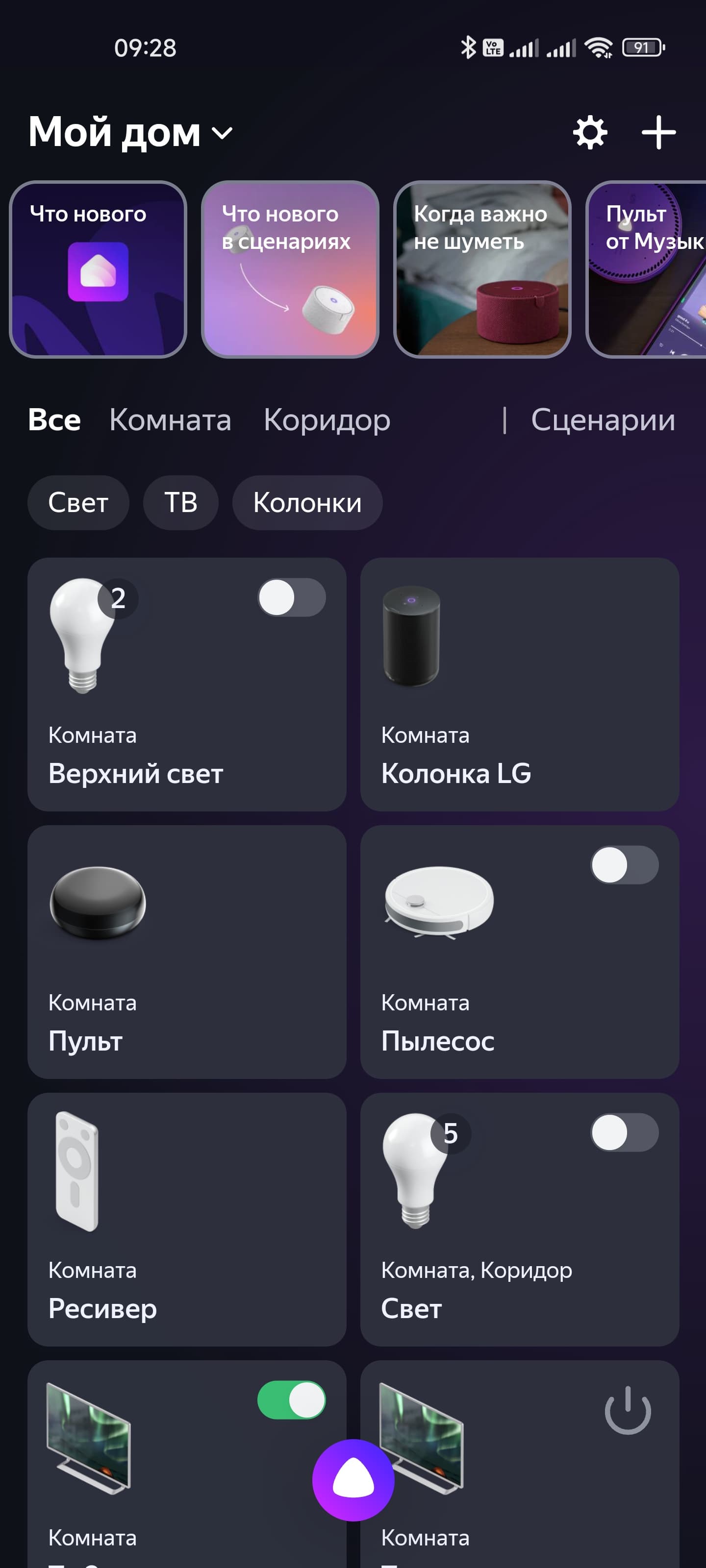Image resolution: width=706 pixels, height=1568 pixels.
Task: Open Что нового в сценариях story
Action: pyautogui.click(x=290, y=269)
